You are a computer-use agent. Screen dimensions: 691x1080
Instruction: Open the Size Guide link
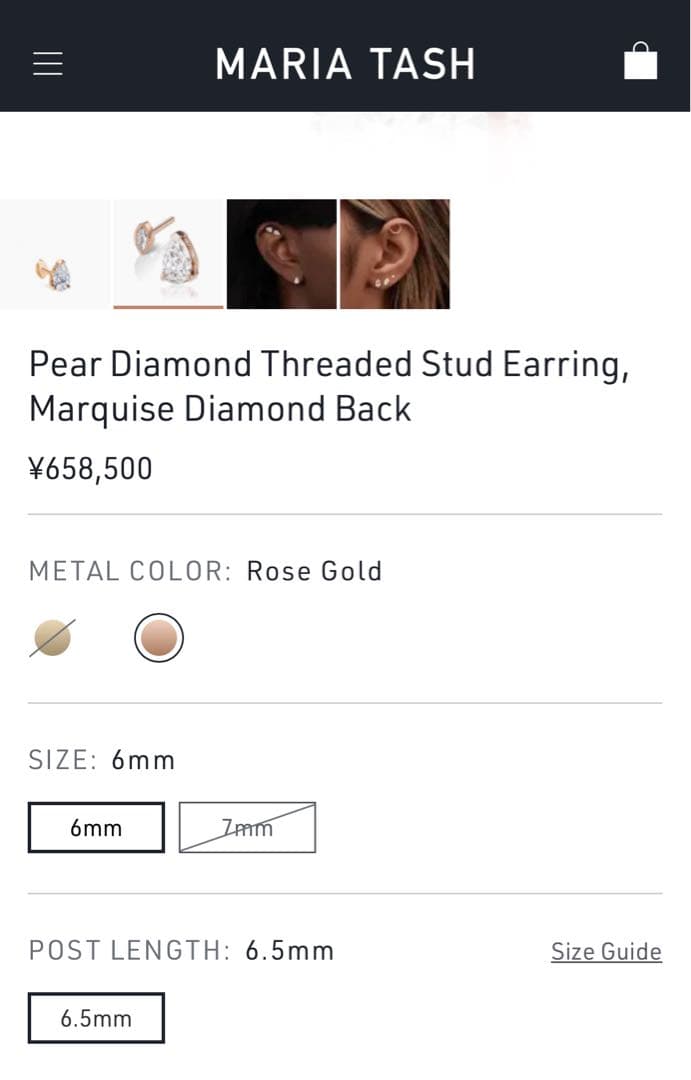click(606, 951)
